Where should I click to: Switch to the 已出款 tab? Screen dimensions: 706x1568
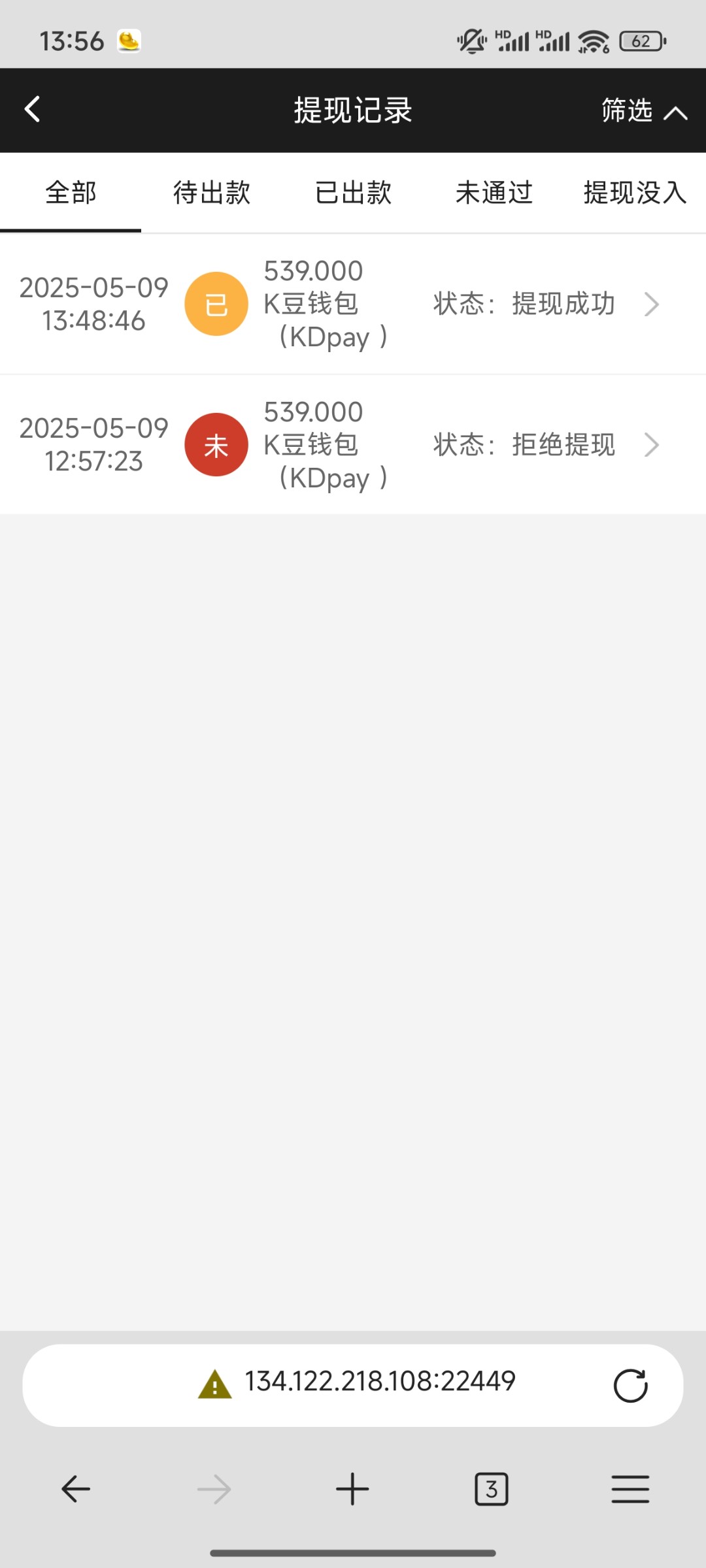point(353,193)
